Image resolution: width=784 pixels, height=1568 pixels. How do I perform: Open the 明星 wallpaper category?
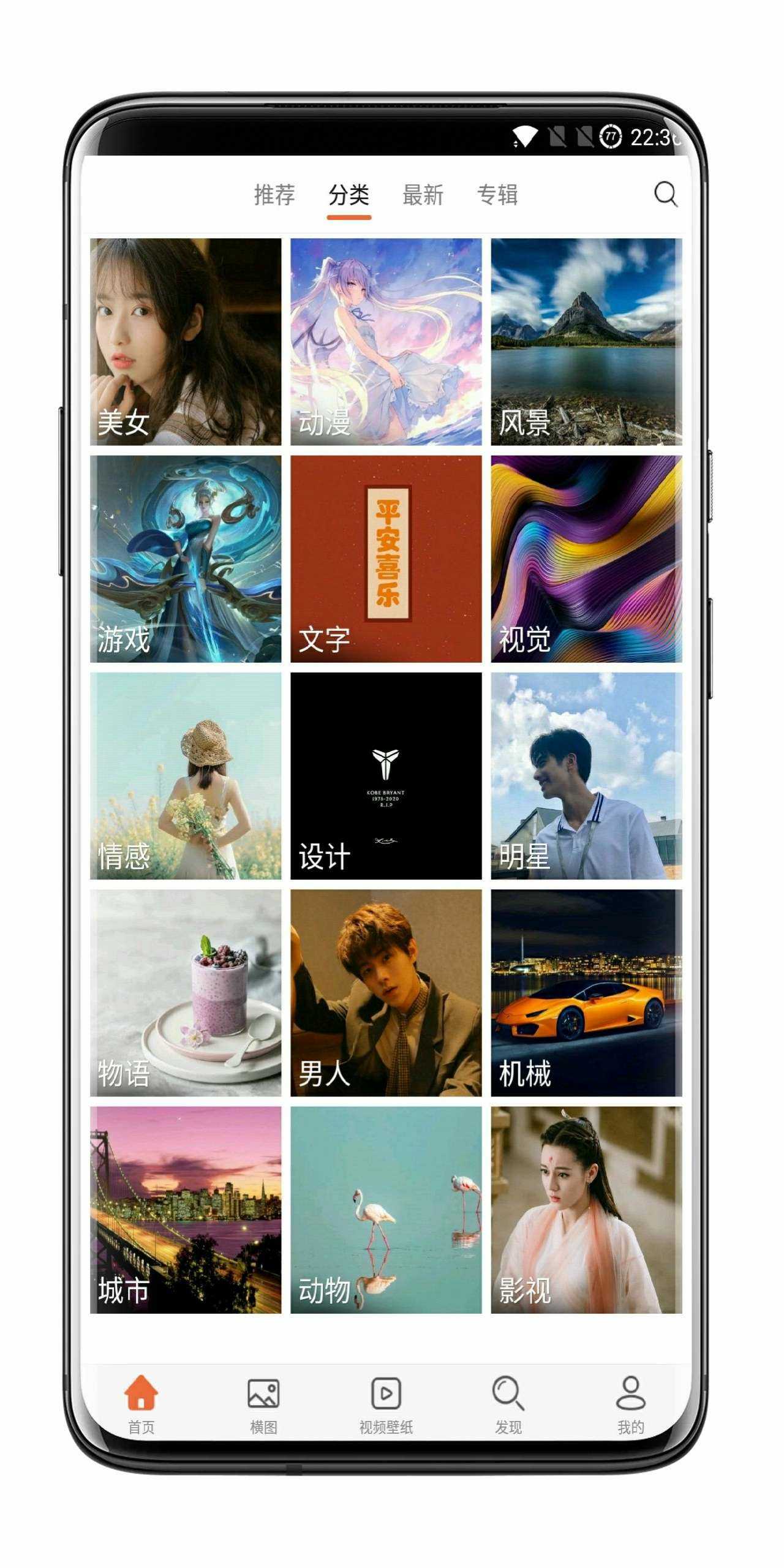(586, 775)
